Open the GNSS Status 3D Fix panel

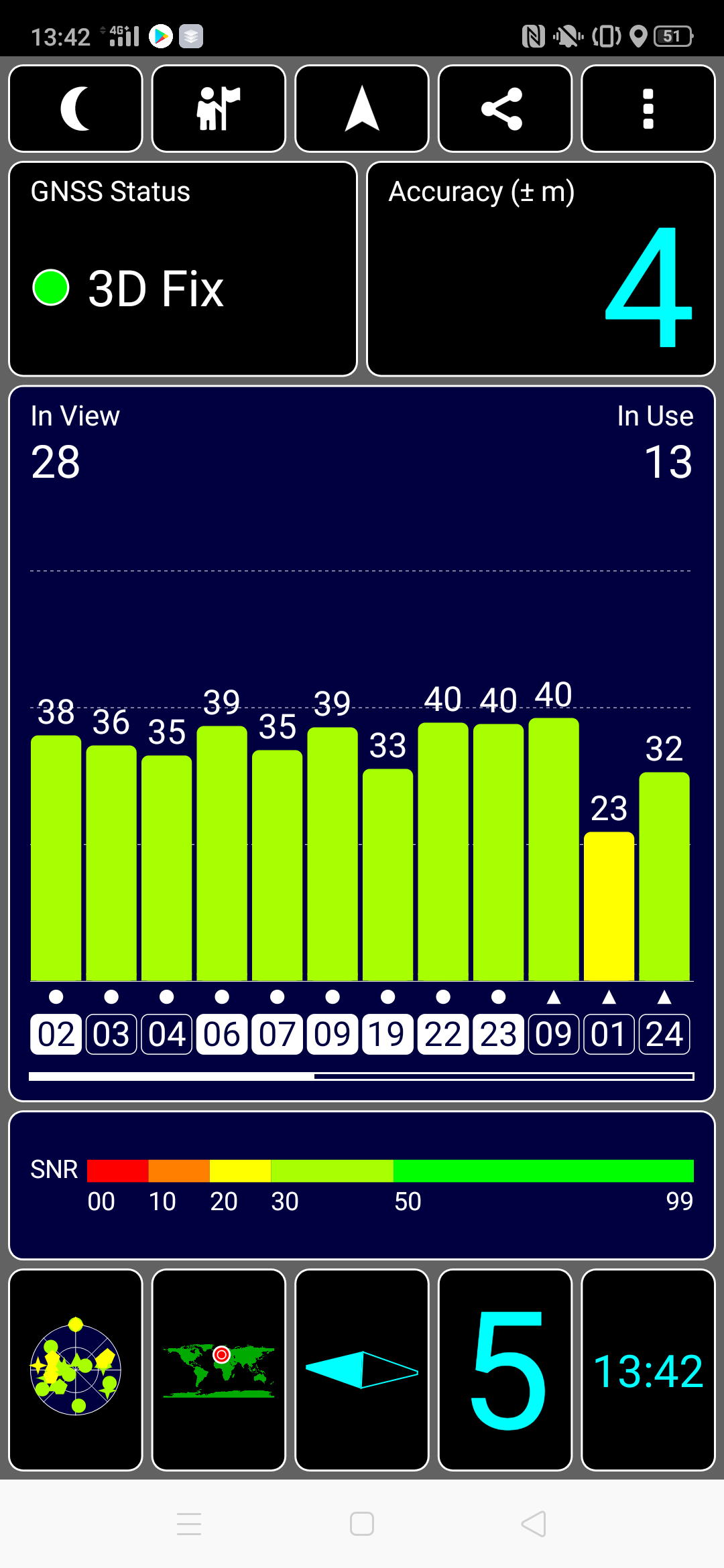click(x=183, y=269)
